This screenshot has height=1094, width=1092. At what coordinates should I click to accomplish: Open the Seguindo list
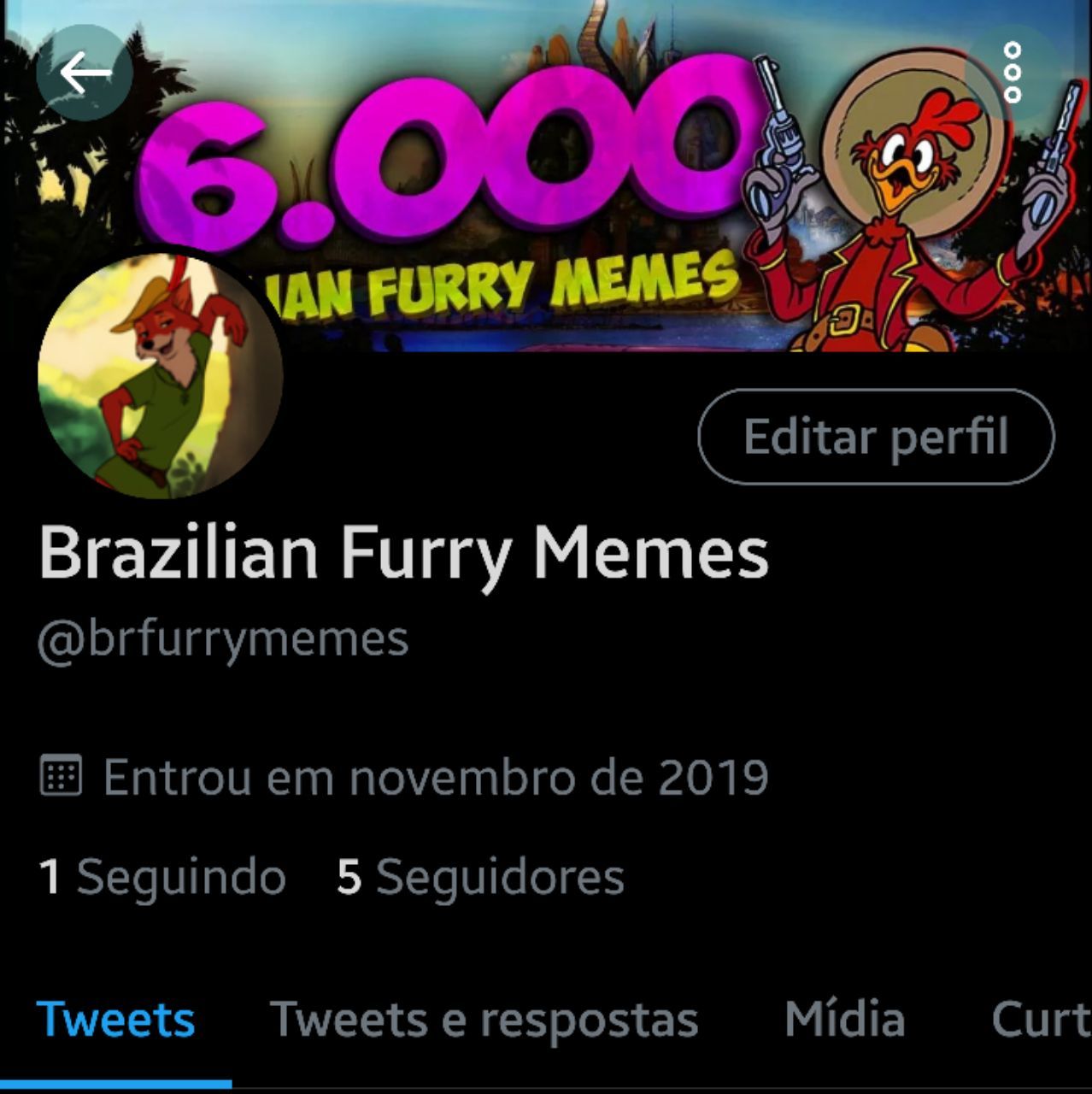162,877
